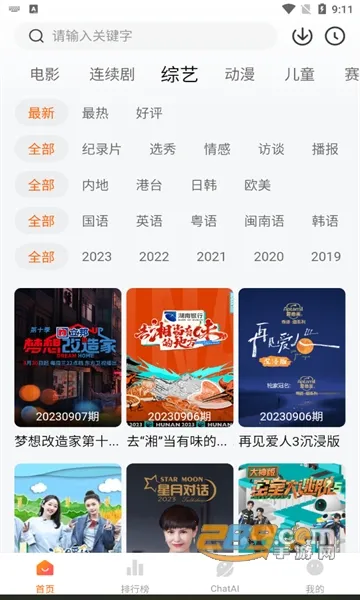The height and width of the screenshot is (600, 360).
Task: Sort by 最热
Action: tap(95, 113)
